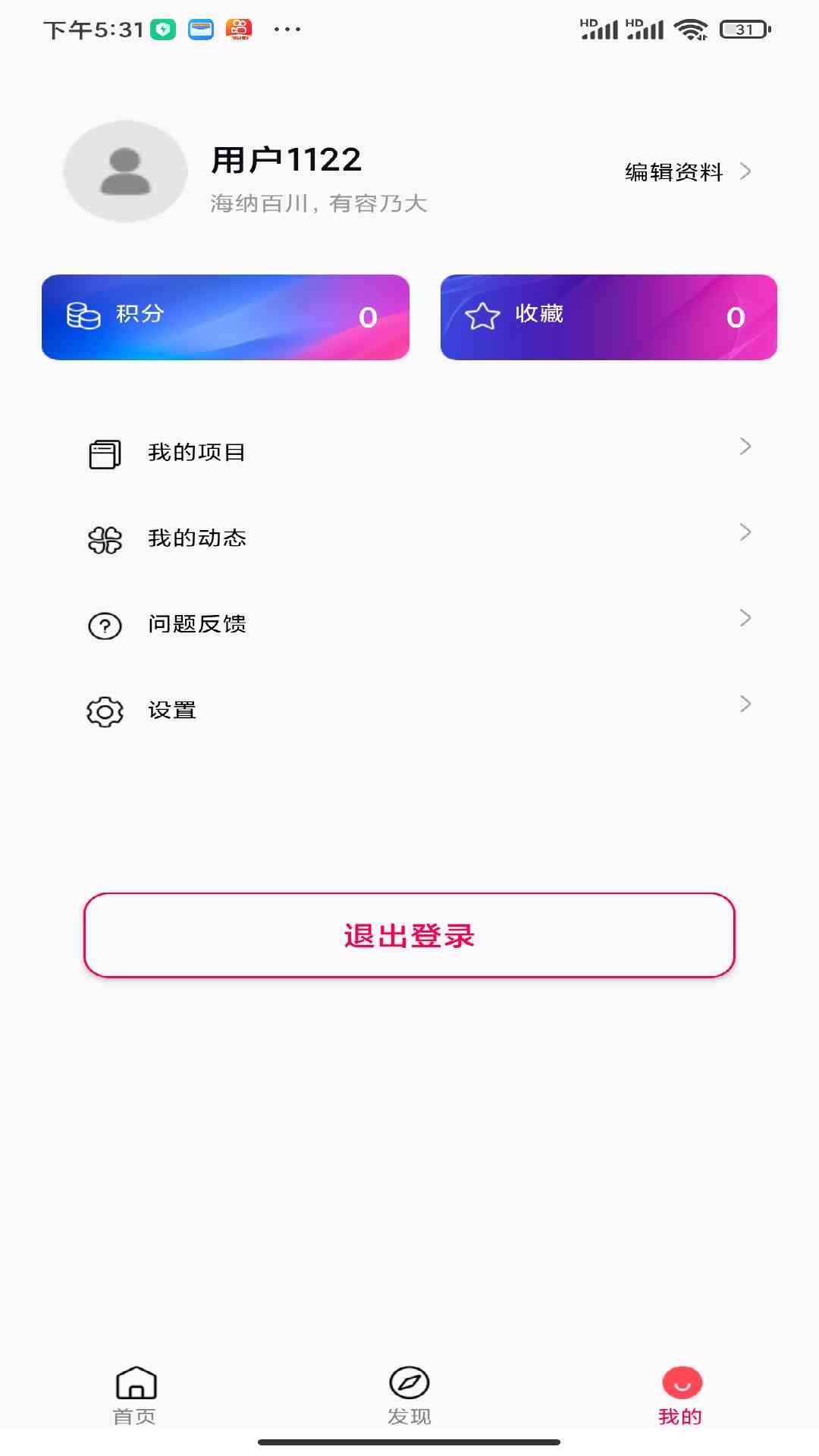Viewport: 819px width, 1456px height.
Task: Tap the user avatar placeholder image
Action: click(125, 172)
